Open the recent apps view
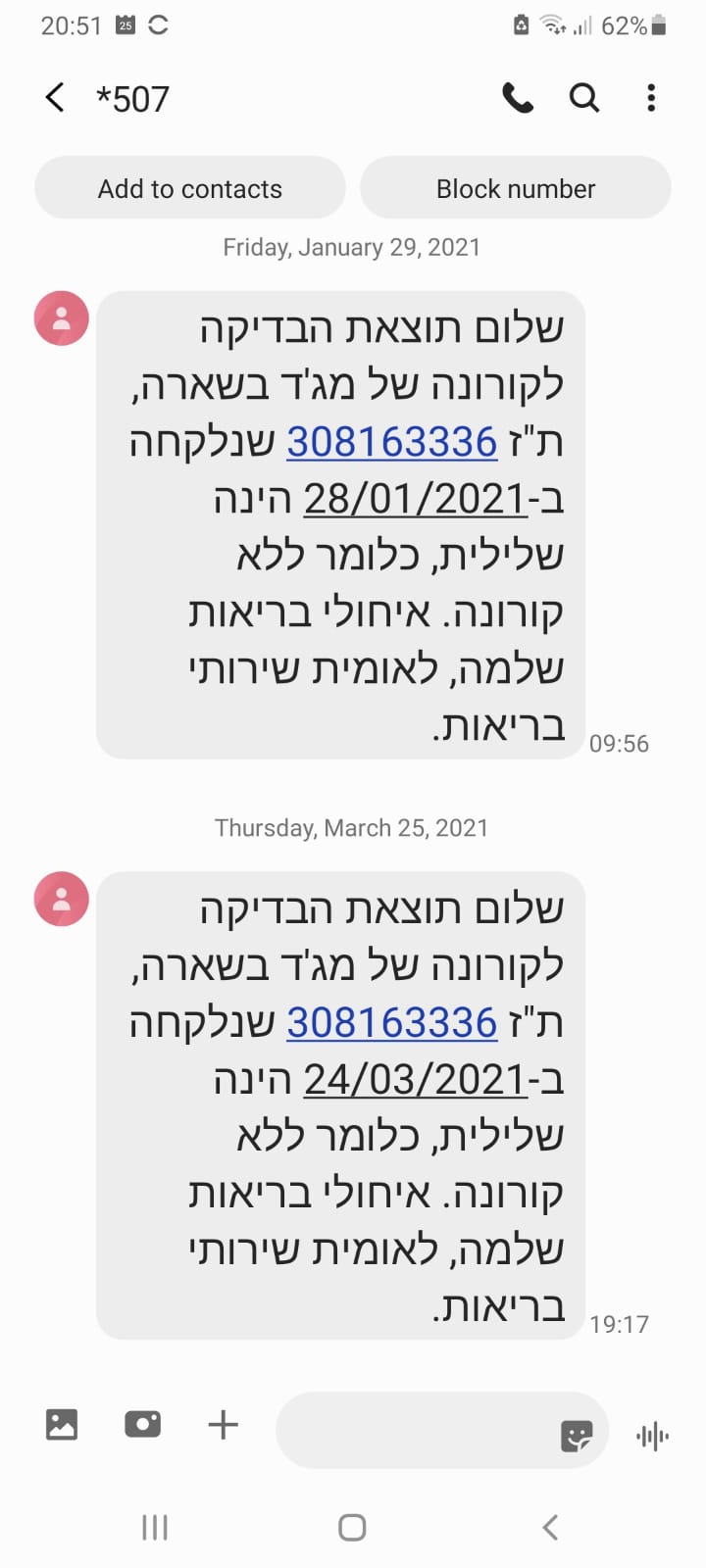This screenshot has height=1568, width=706. 155,1527
